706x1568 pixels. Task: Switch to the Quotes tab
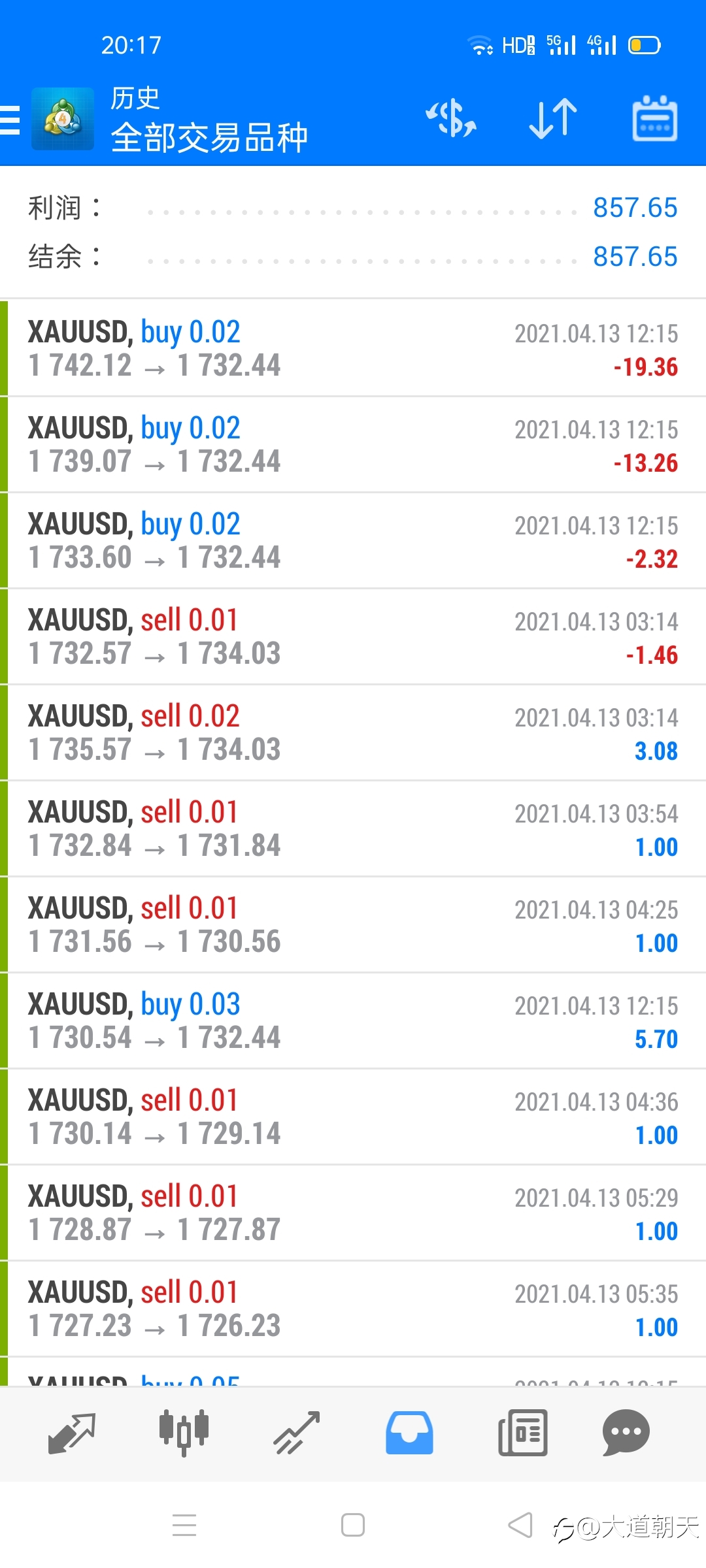pyautogui.click(x=72, y=1434)
